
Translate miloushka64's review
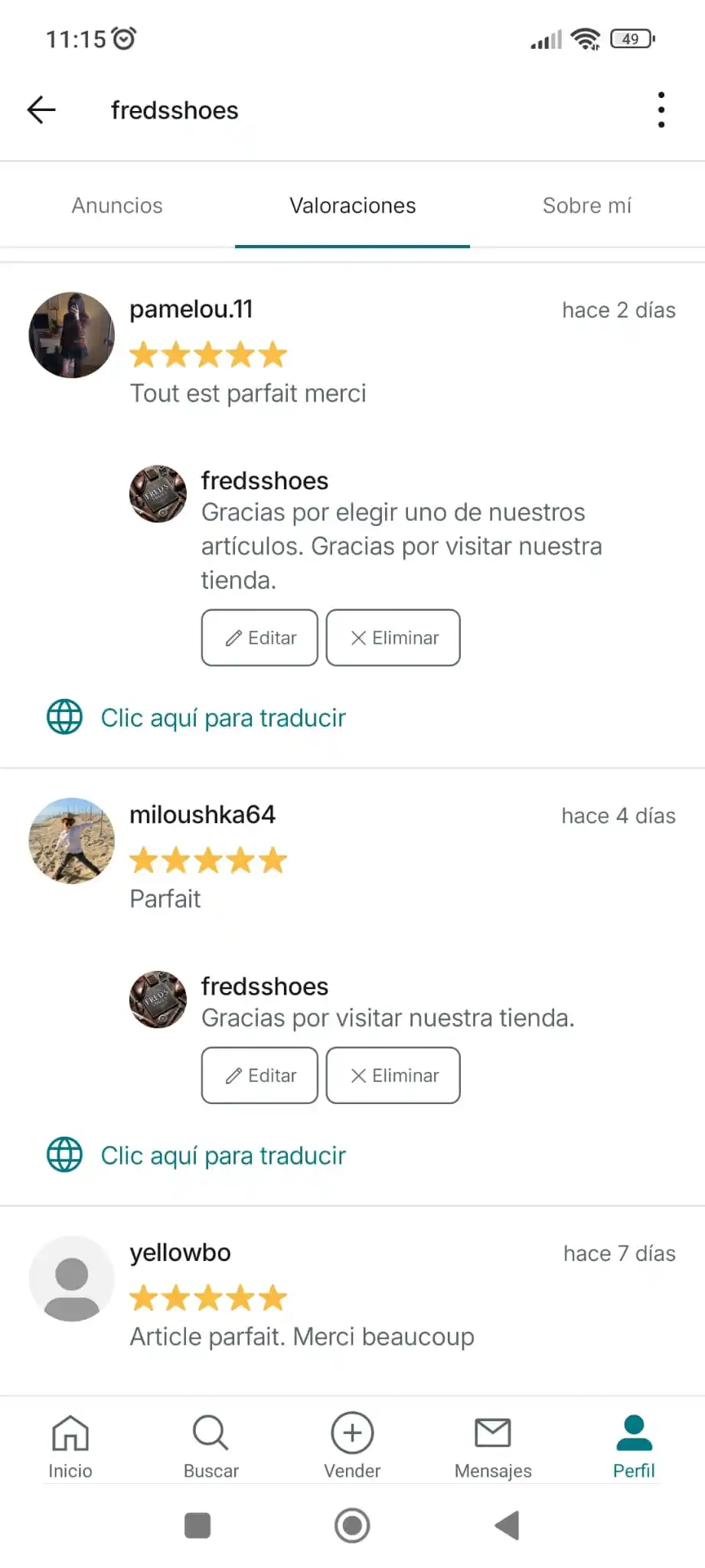[x=222, y=1155]
